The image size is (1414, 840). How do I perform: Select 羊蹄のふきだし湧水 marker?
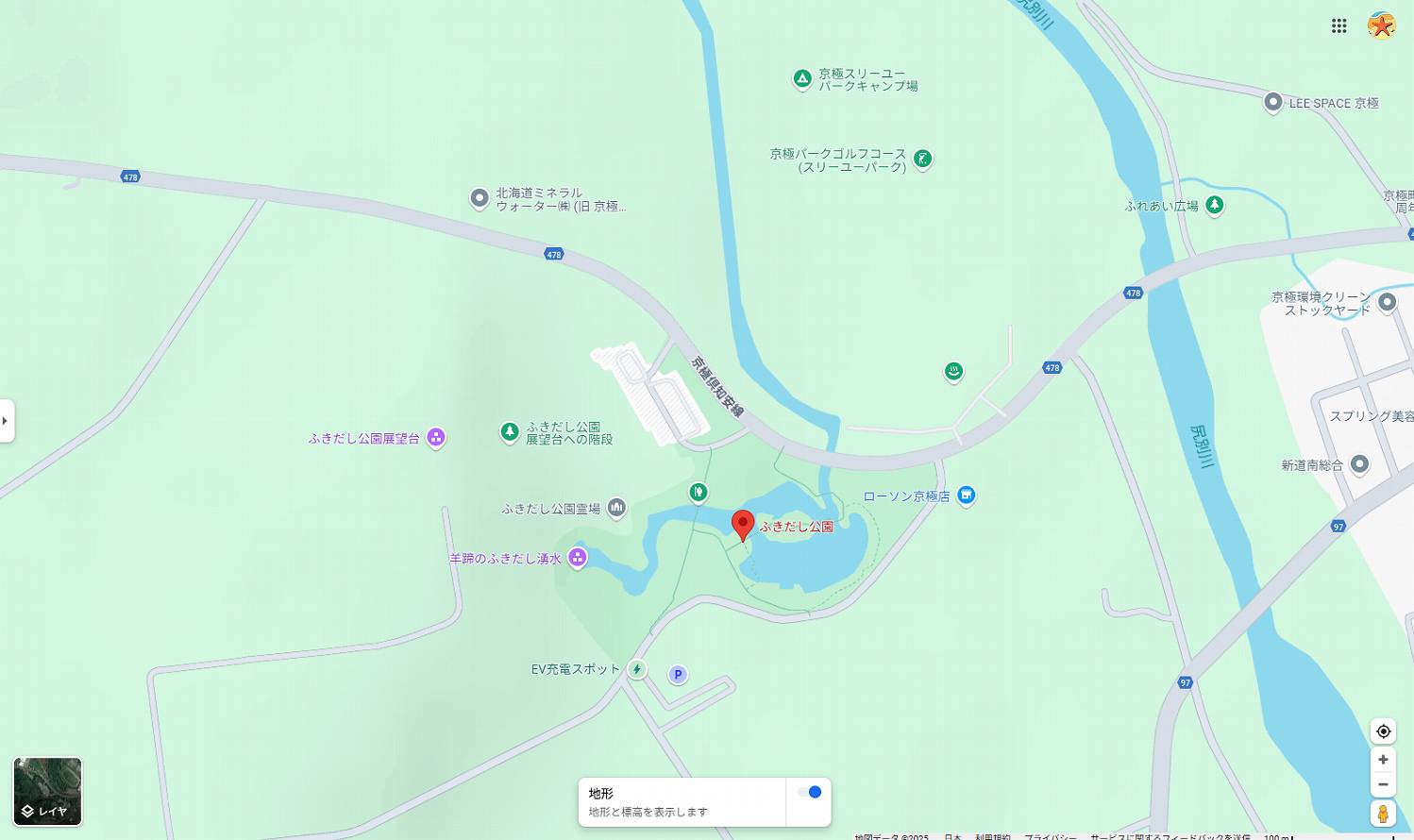(x=578, y=558)
